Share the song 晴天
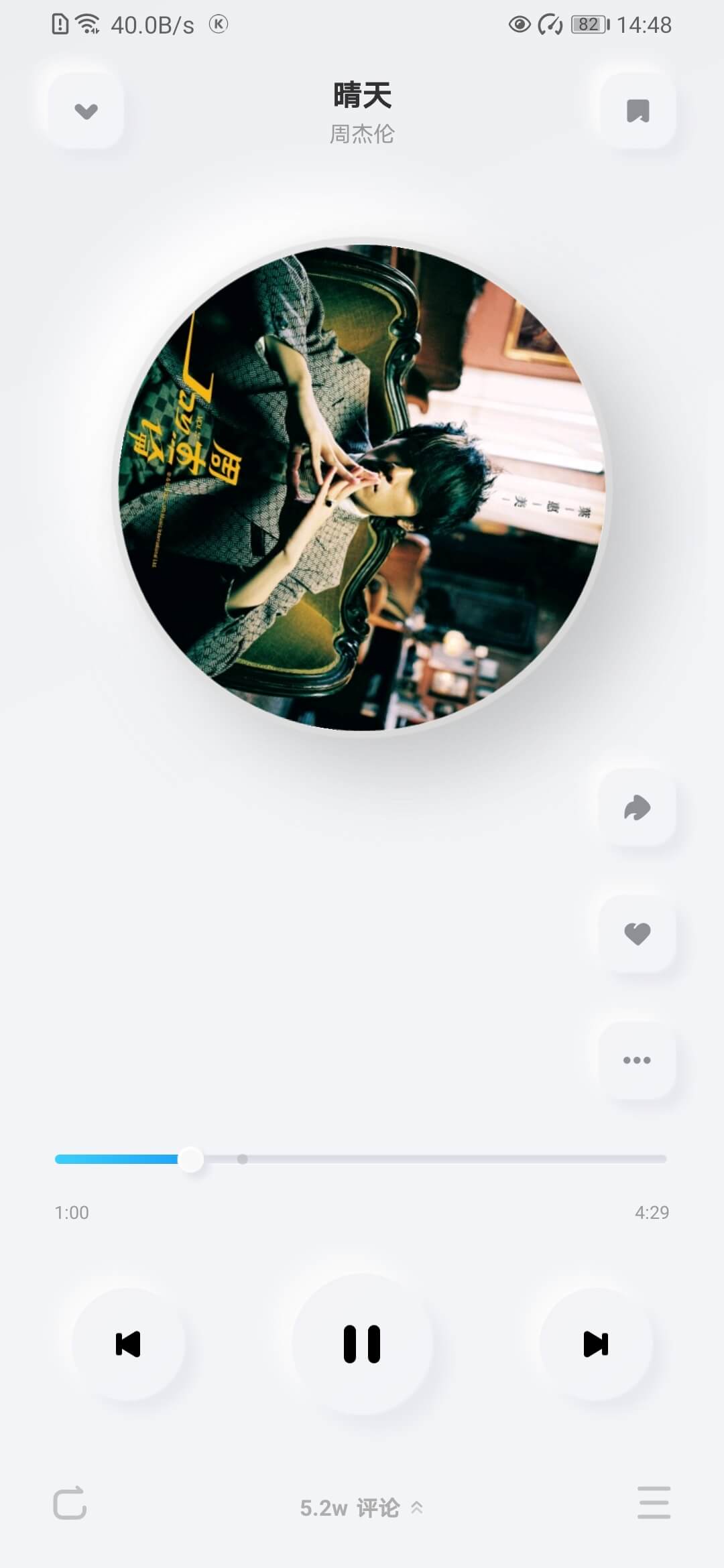The width and height of the screenshot is (724, 1568). [637, 807]
